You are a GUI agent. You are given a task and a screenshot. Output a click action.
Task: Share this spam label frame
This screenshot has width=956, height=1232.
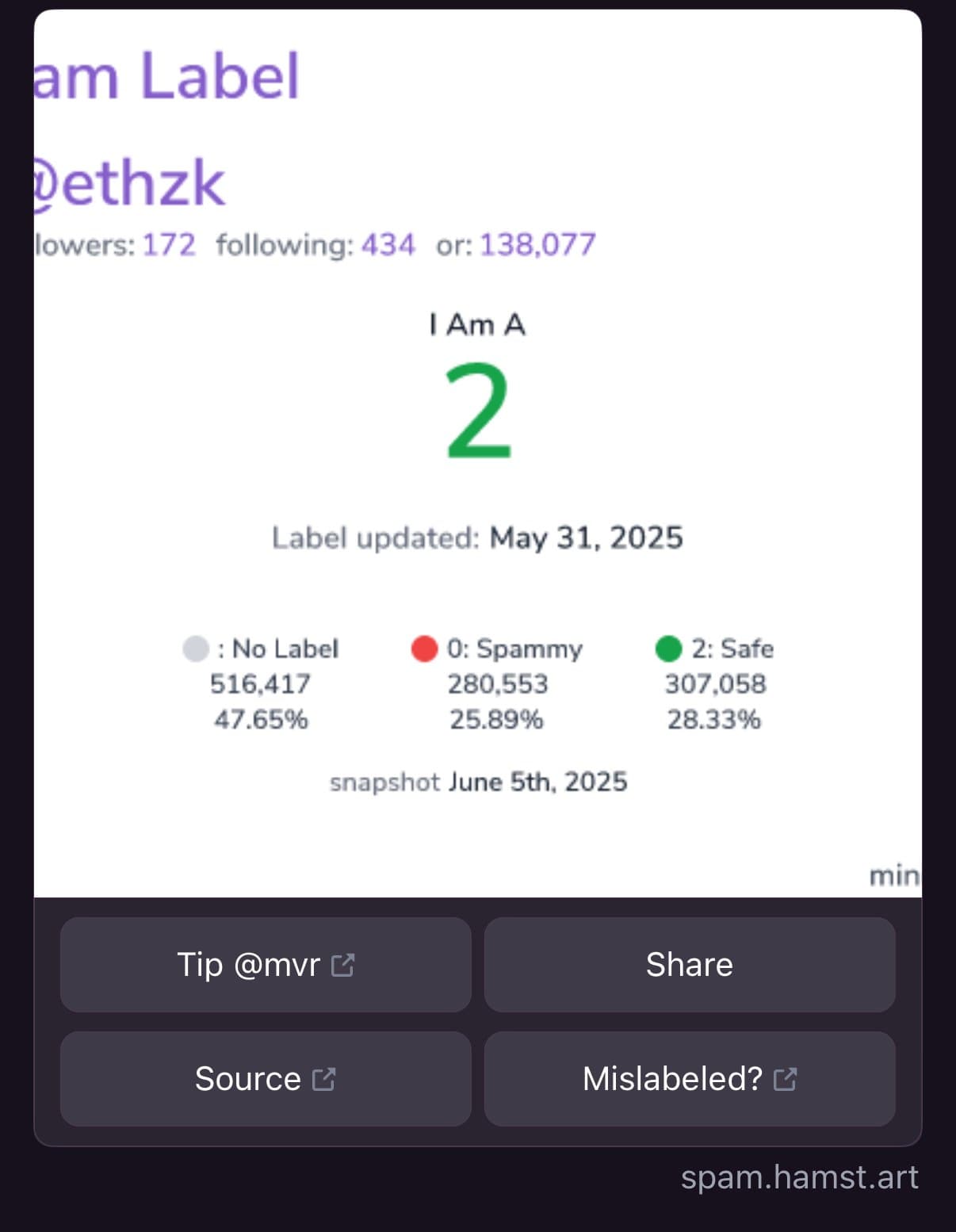click(689, 964)
